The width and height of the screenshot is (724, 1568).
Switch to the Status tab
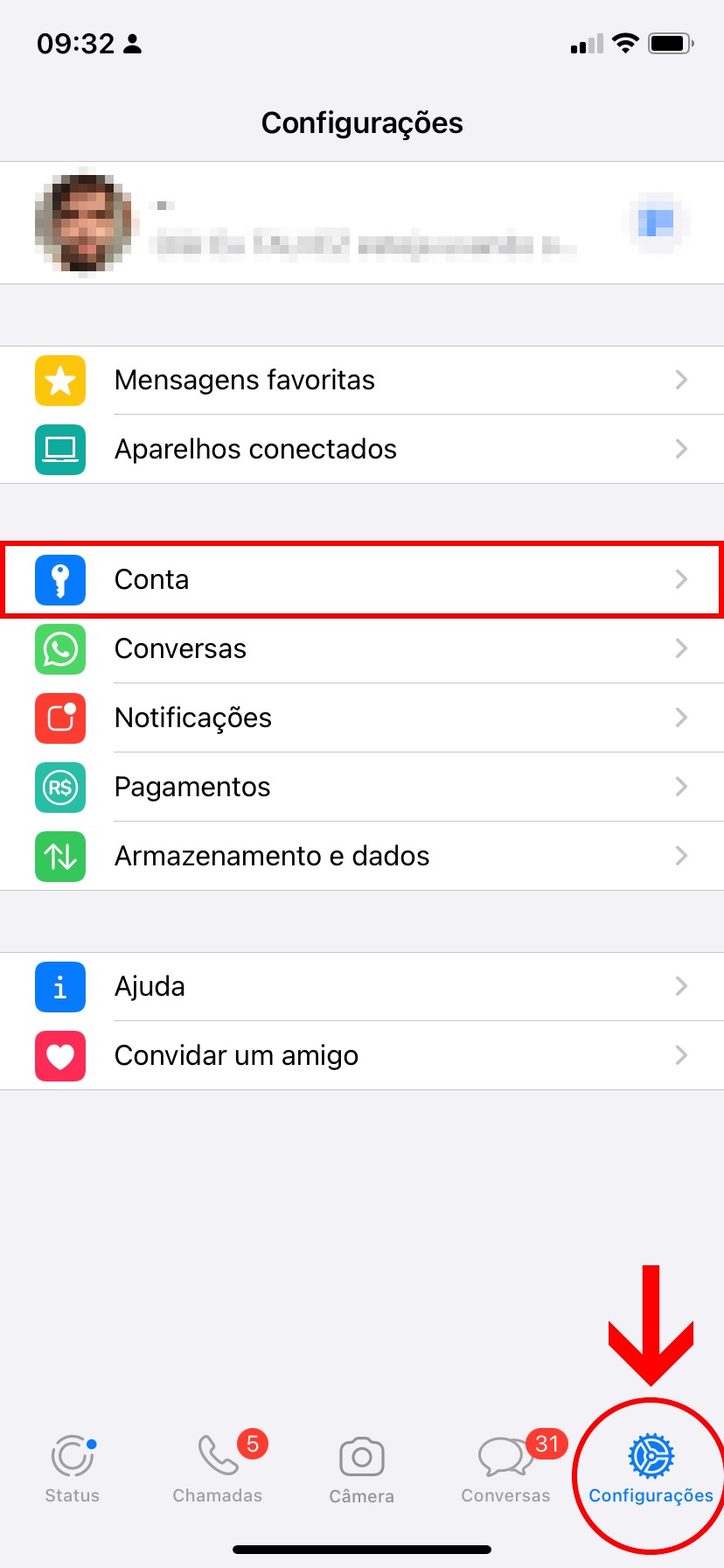73,1470
